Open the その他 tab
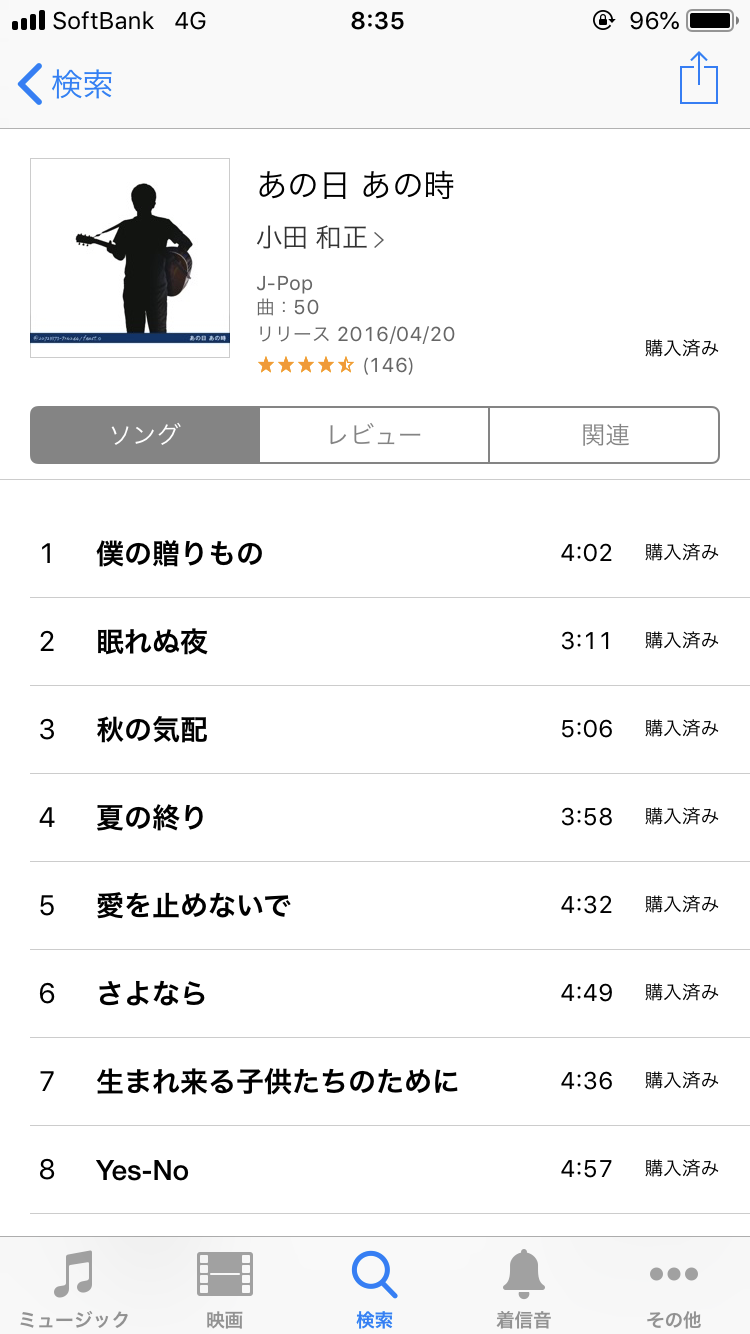This screenshot has height=1334, width=750. pos(674,1287)
